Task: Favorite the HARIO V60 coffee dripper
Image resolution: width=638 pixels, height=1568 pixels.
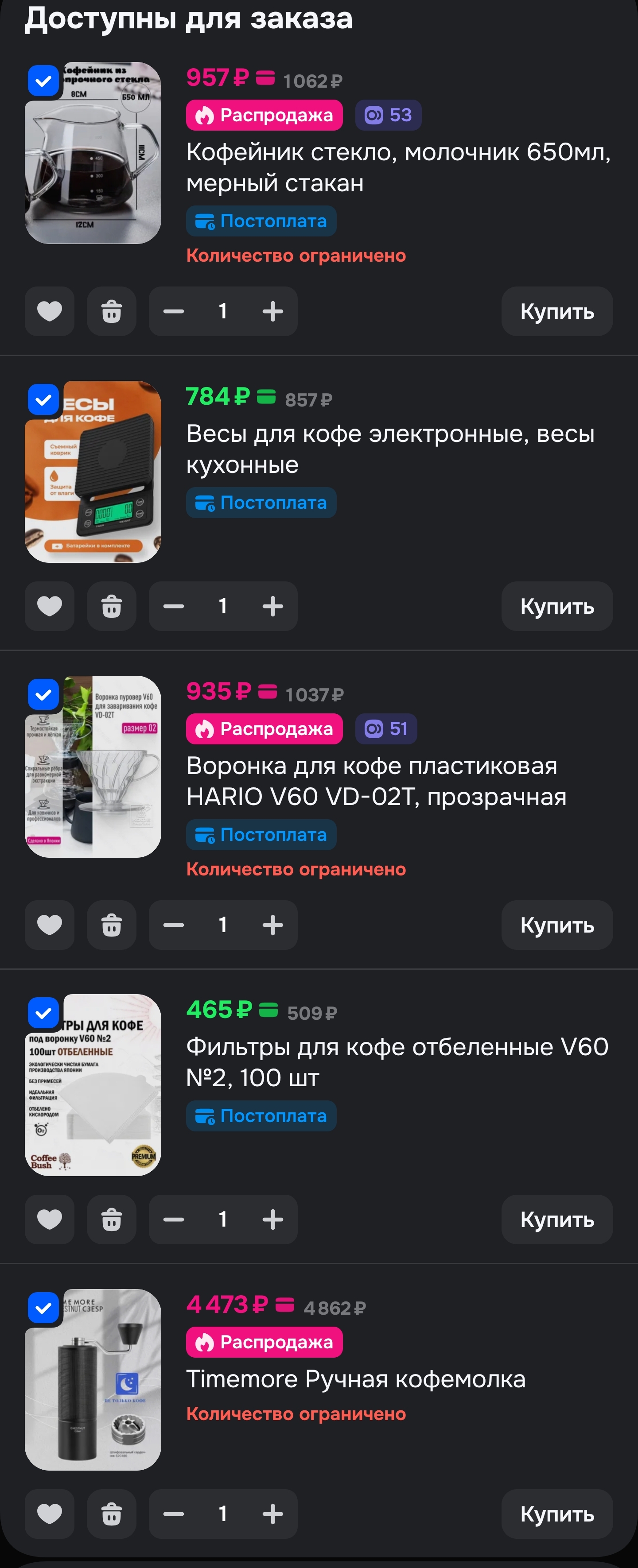Action: (49, 925)
